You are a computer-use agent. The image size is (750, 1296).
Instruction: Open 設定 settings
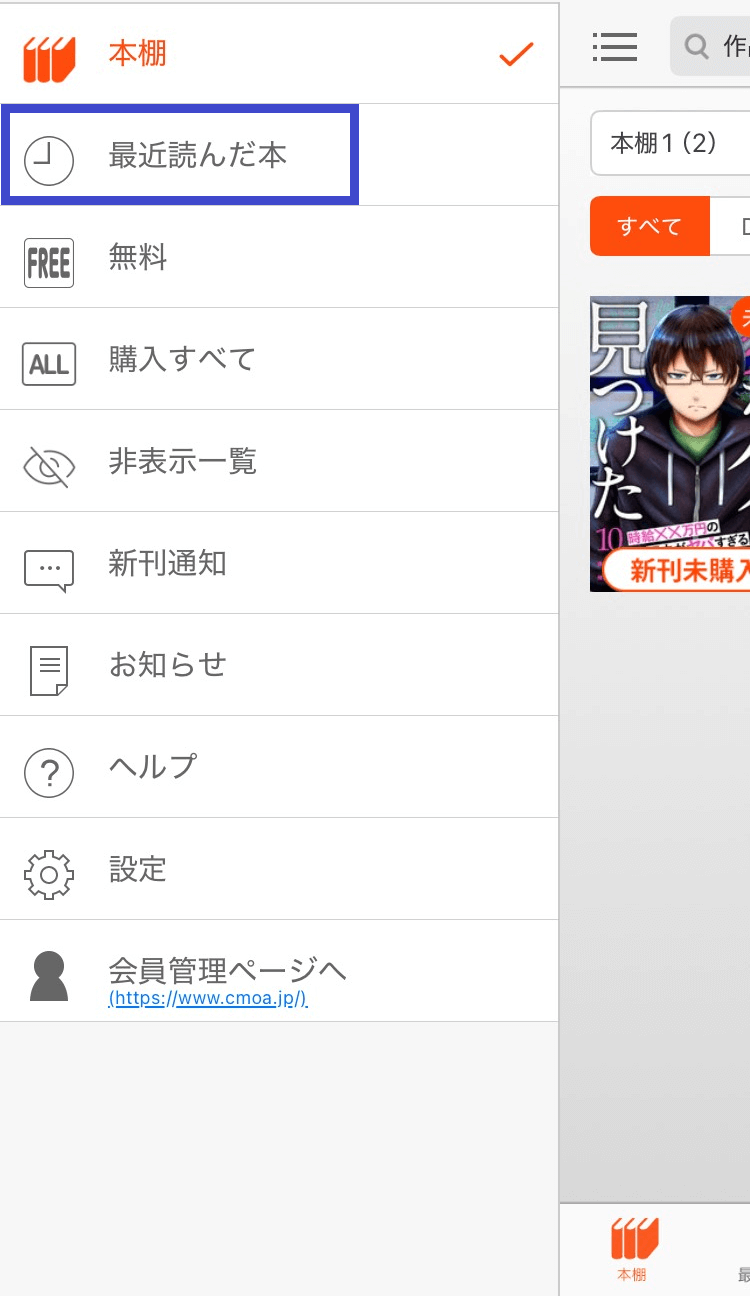[138, 870]
